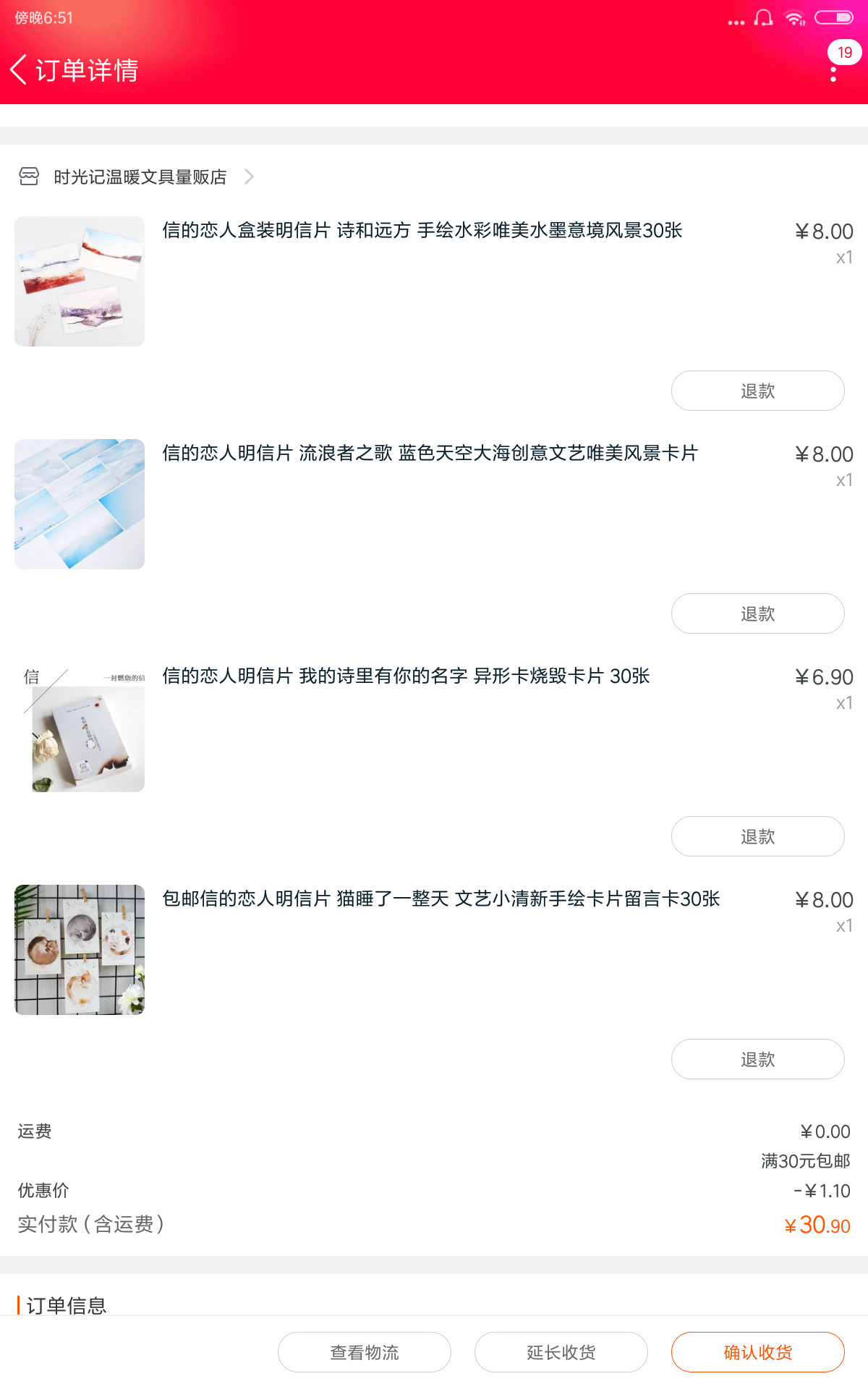Tap 查看物流 to view logistics
This screenshot has width=868, height=1389.
click(x=364, y=1352)
